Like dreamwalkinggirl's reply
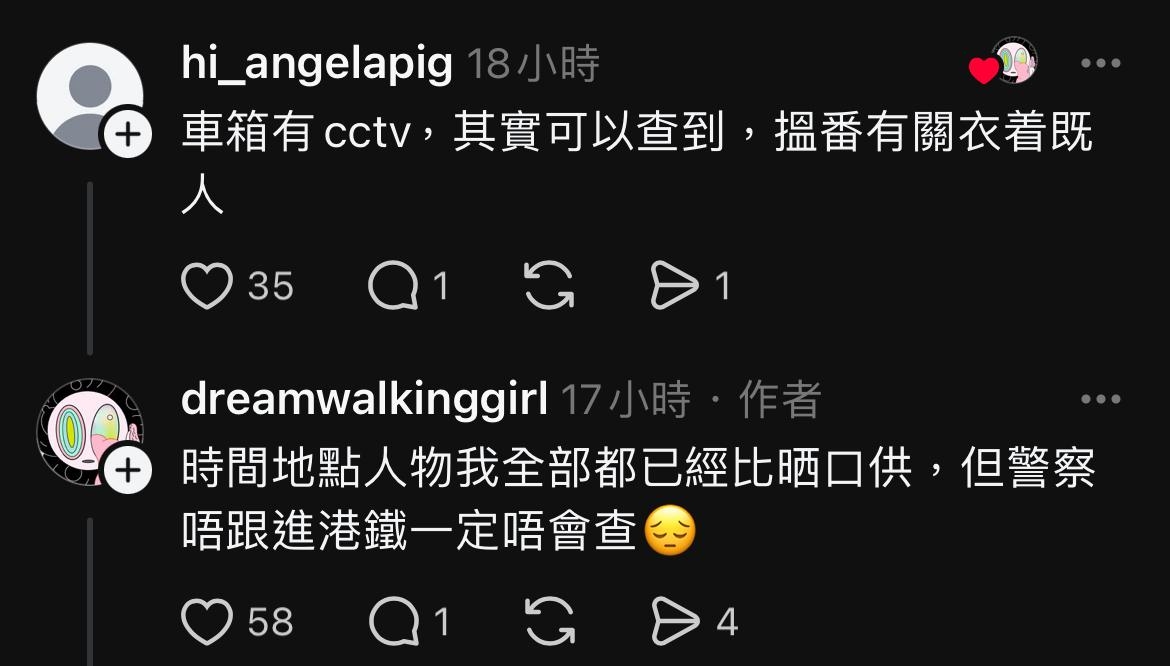This screenshot has height=666, width=1170. [207, 621]
